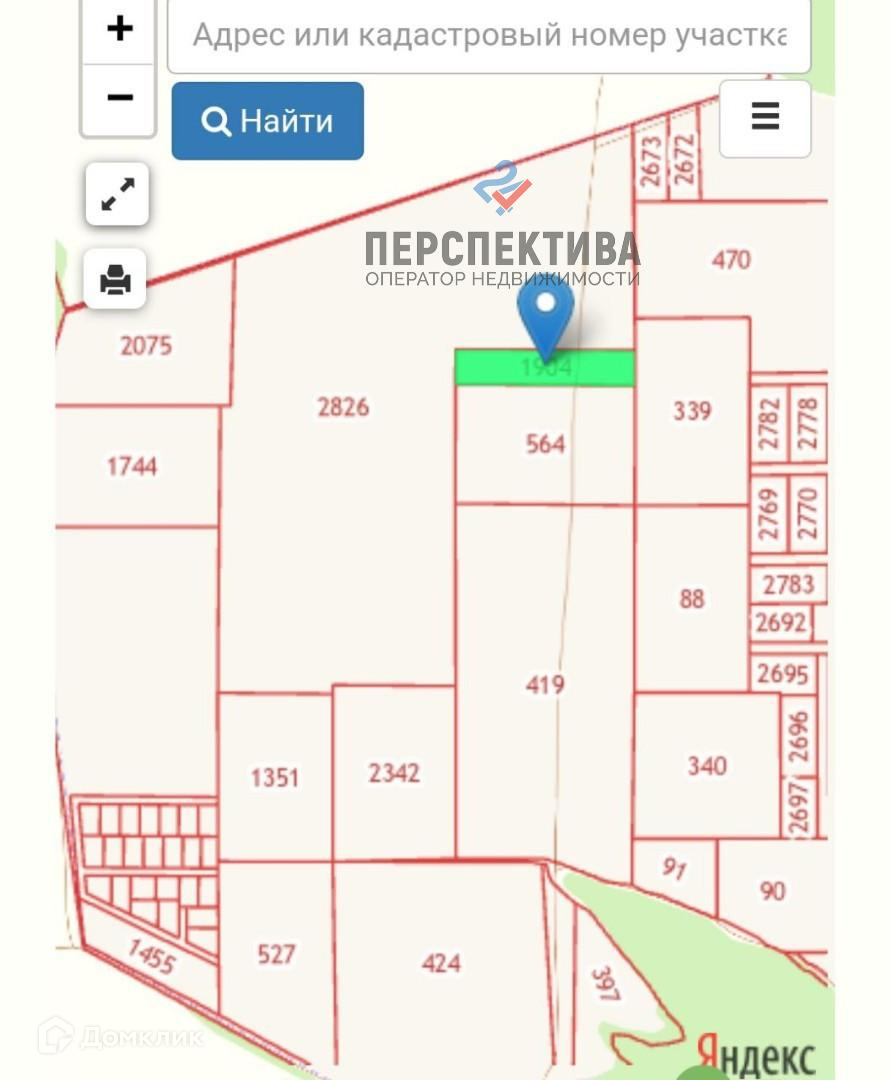Open the hamburger menu
This screenshot has width=891, height=1080.
pyautogui.click(x=765, y=118)
